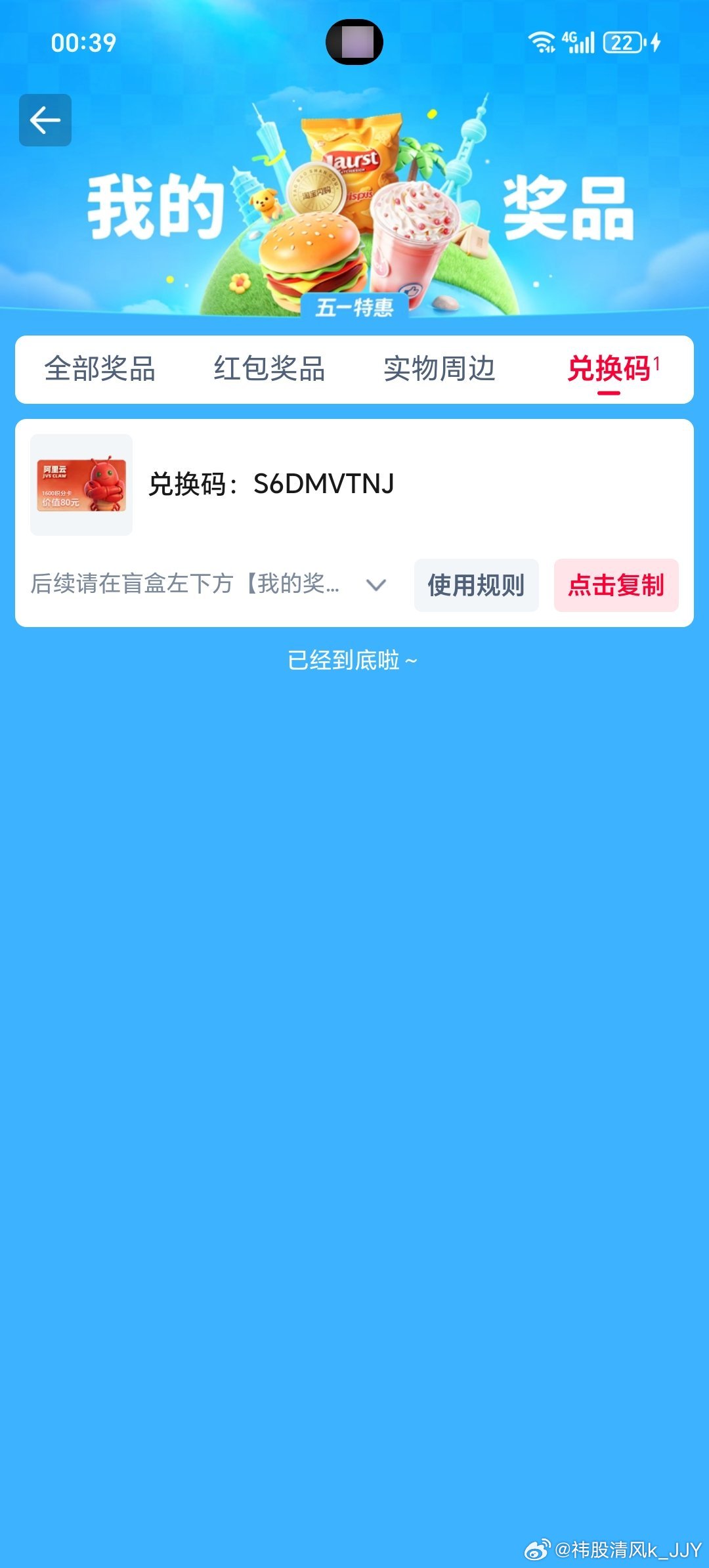View 使用规则 for the redemption code
This screenshot has height=1568, width=709.
[x=476, y=585]
